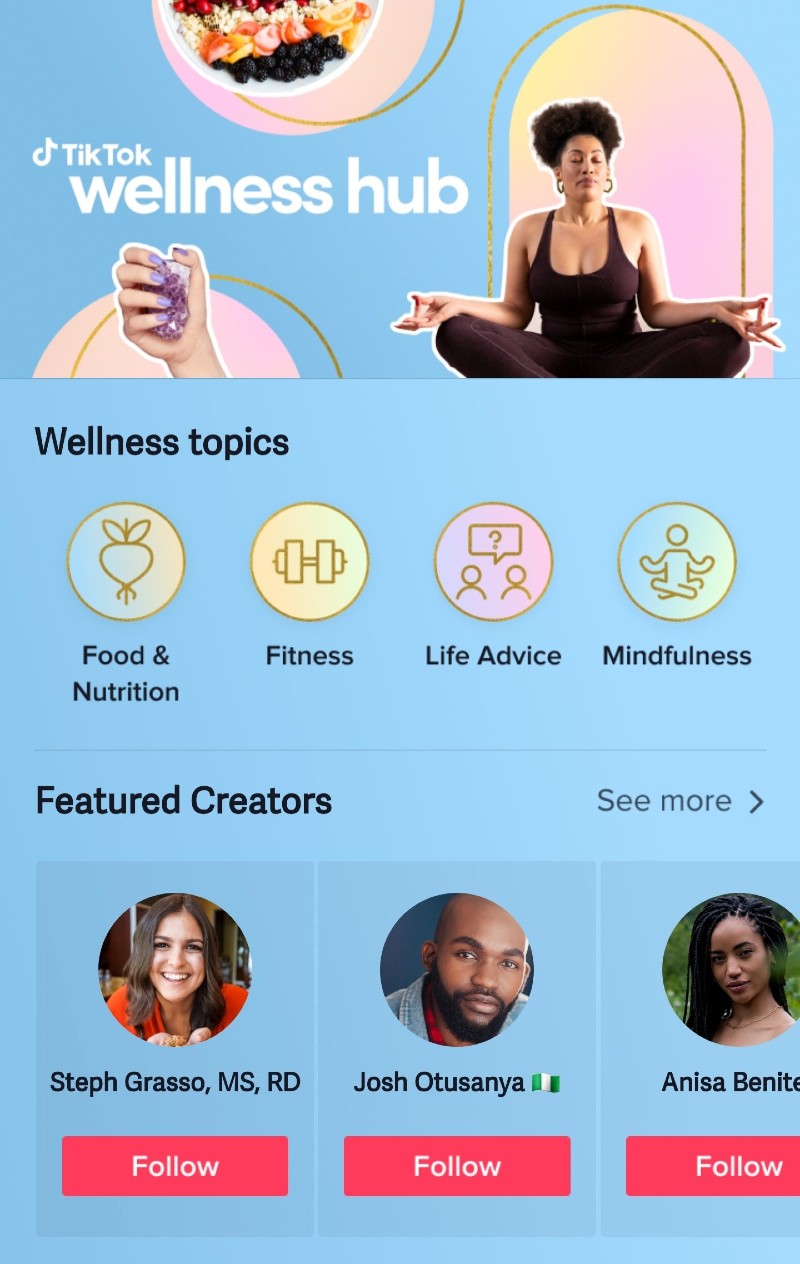Image resolution: width=800 pixels, height=1264 pixels.
Task: Follow Josh Otusanya
Action: click(457, 1166)
